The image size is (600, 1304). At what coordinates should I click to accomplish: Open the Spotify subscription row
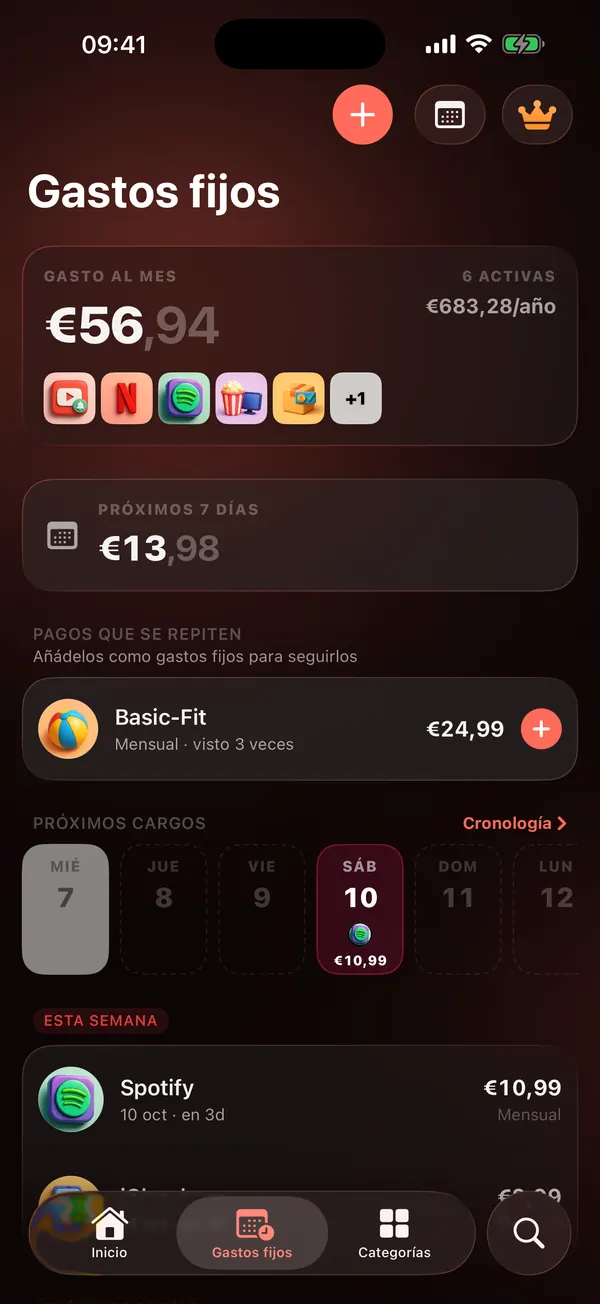point(300,1100)
